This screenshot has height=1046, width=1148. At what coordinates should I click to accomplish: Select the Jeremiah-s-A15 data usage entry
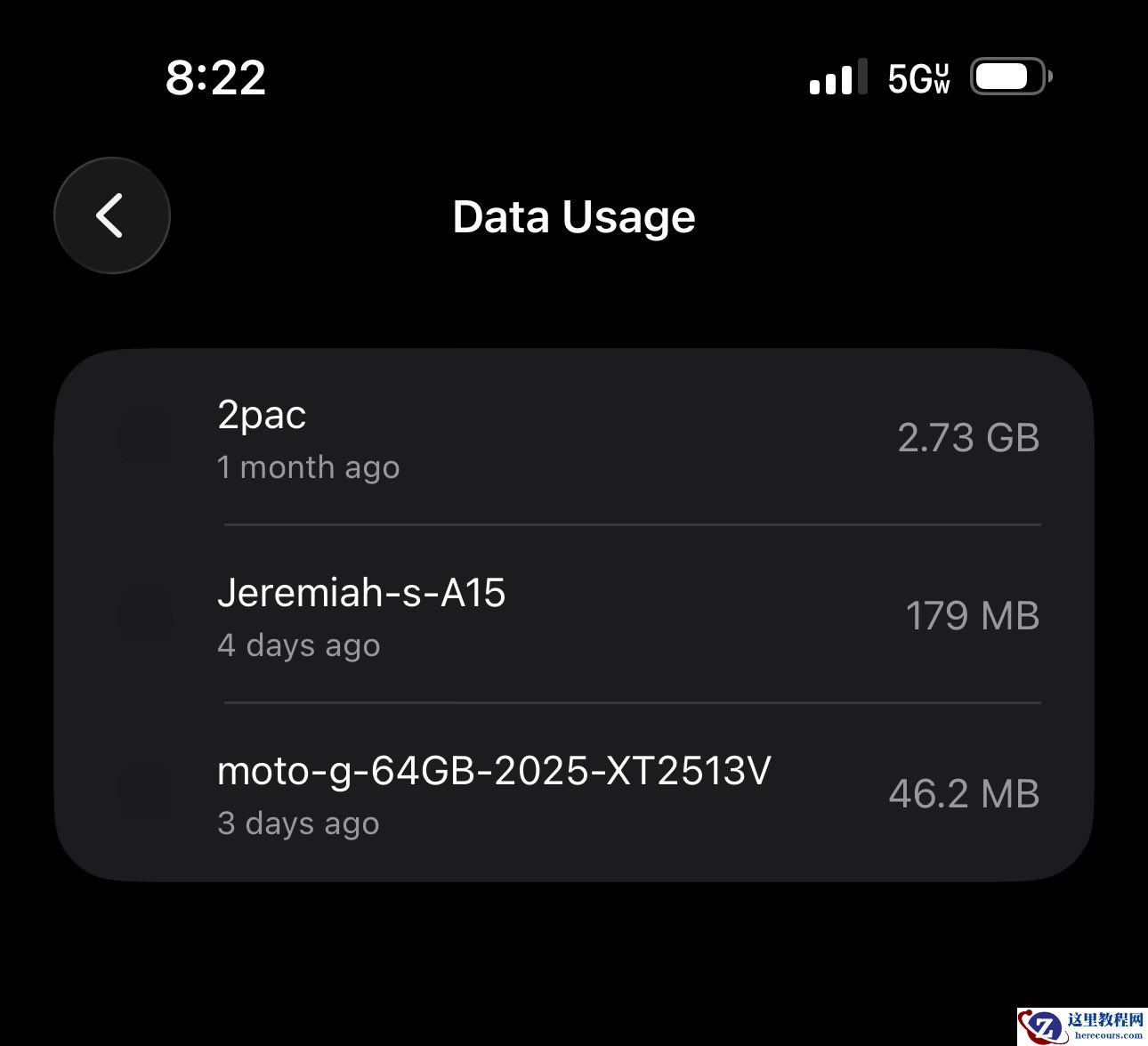point(573,616)
